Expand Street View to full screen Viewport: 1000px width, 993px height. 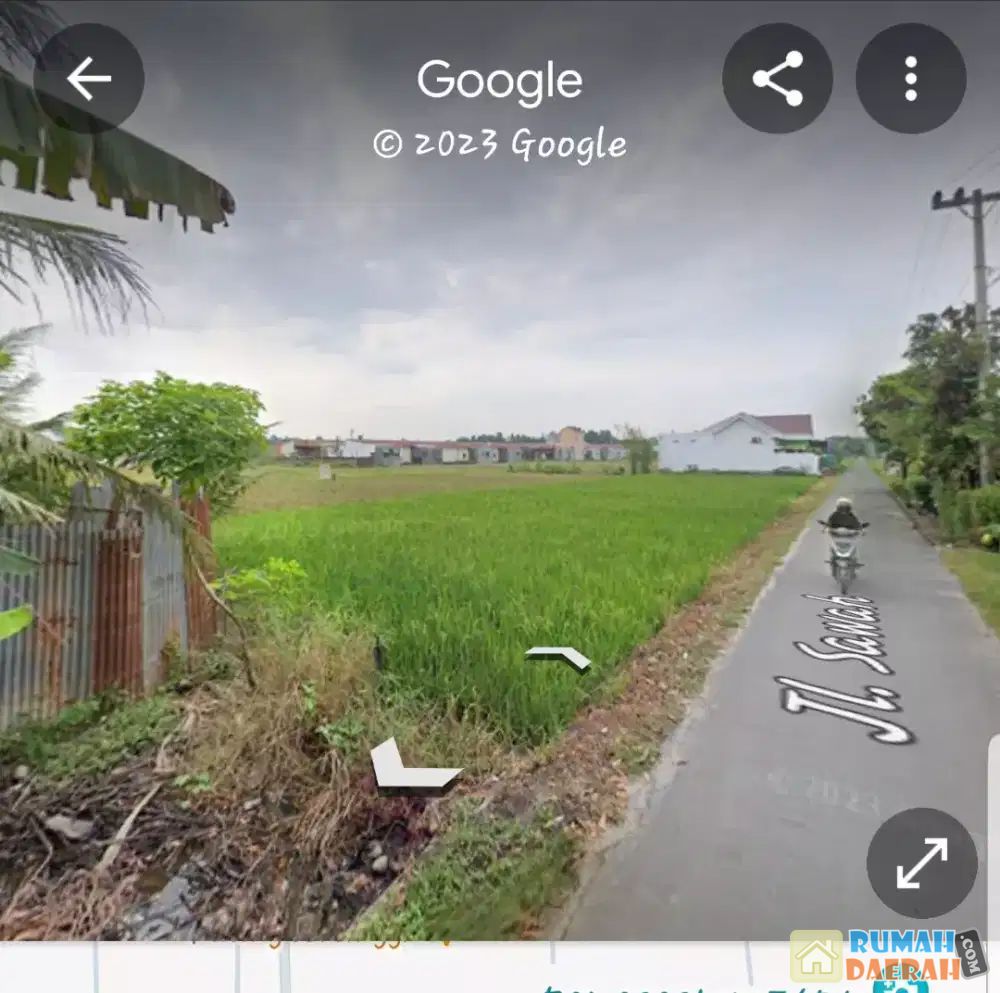(x=921, y=862)
